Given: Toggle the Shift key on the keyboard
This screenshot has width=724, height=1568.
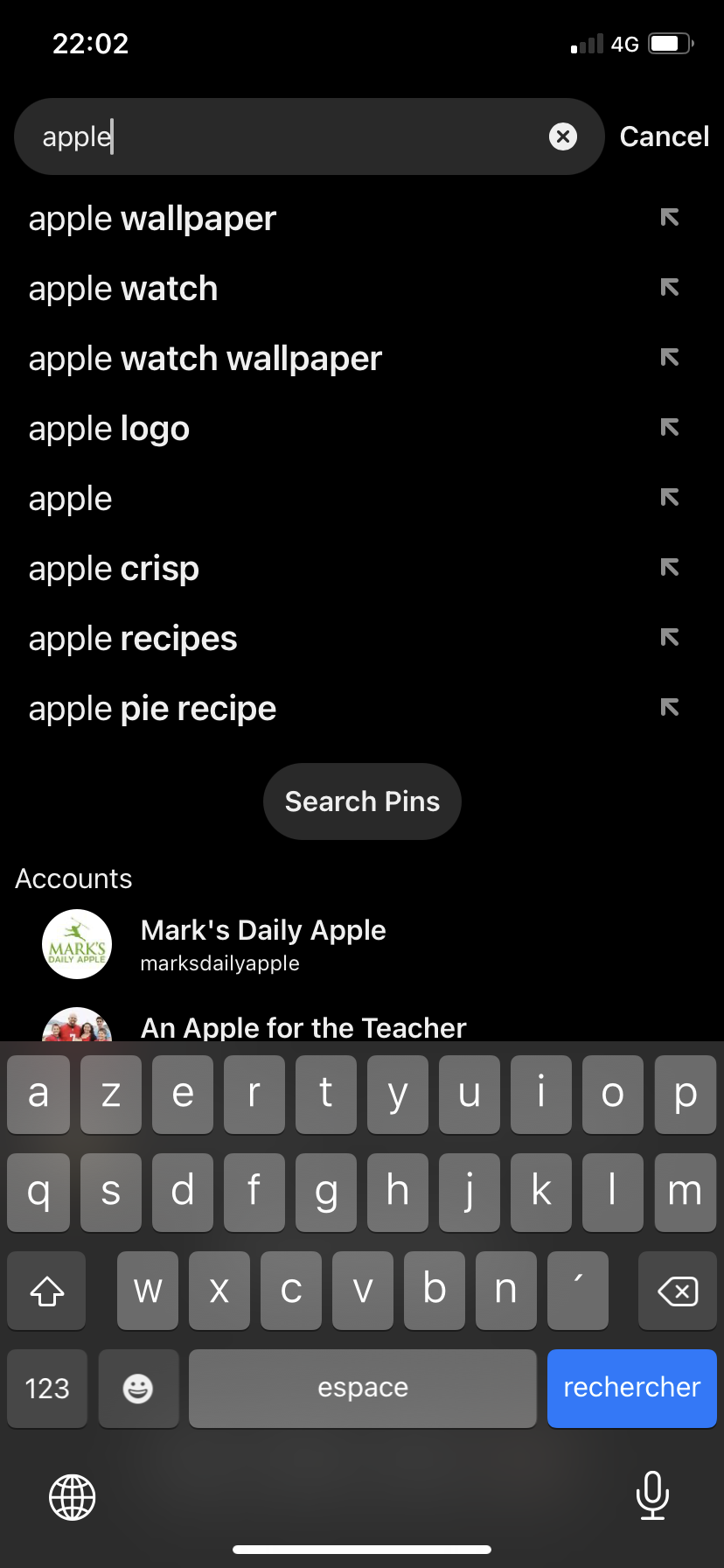Looking at the screenshot, I should [45, 1290].
